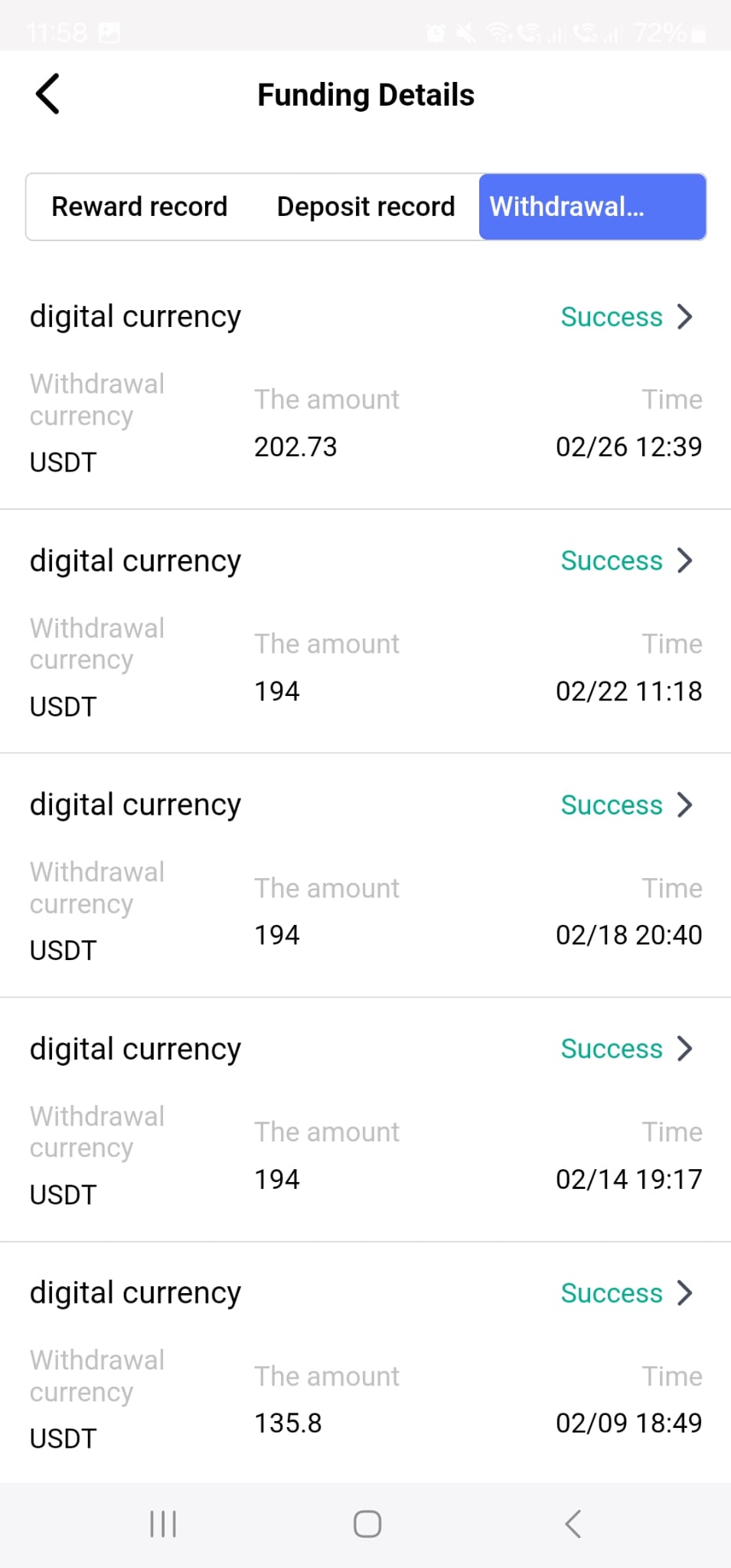Open recent apps from the navigation bar
The height and width of the screenshot is (1568, 731).
click(x=163, y=1524)
